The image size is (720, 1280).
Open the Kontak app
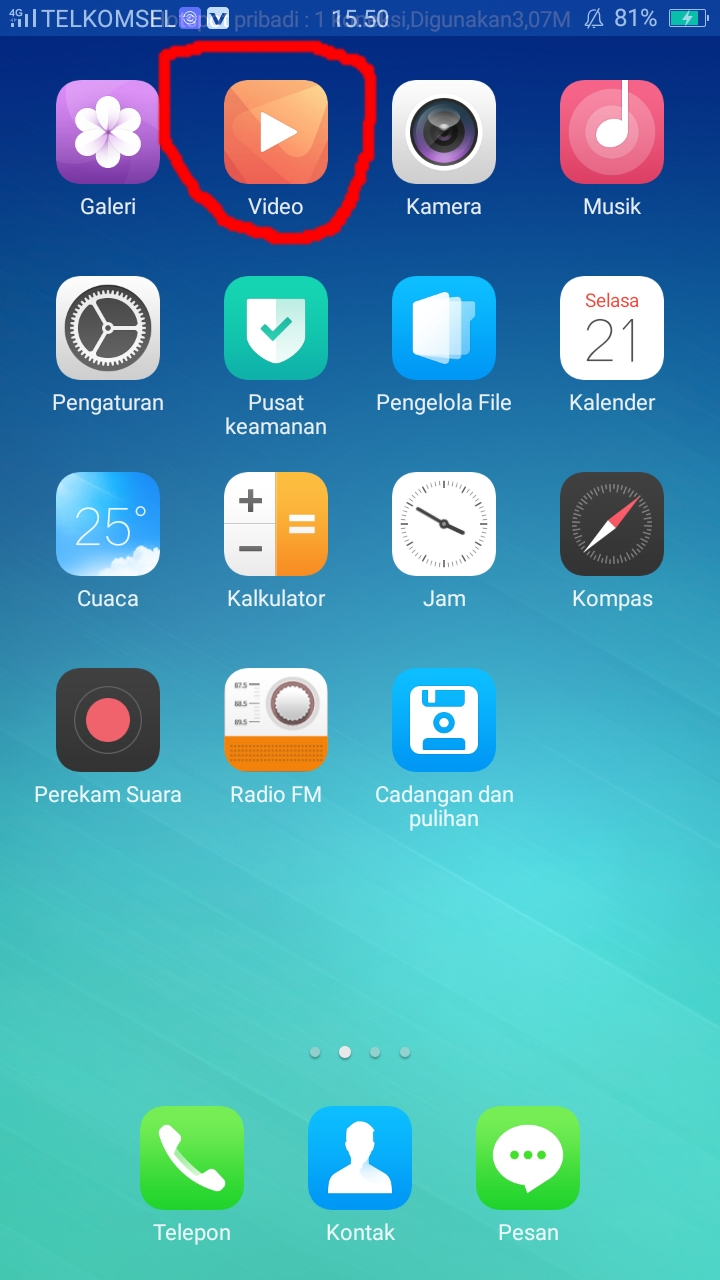[x=360, y=1158]
